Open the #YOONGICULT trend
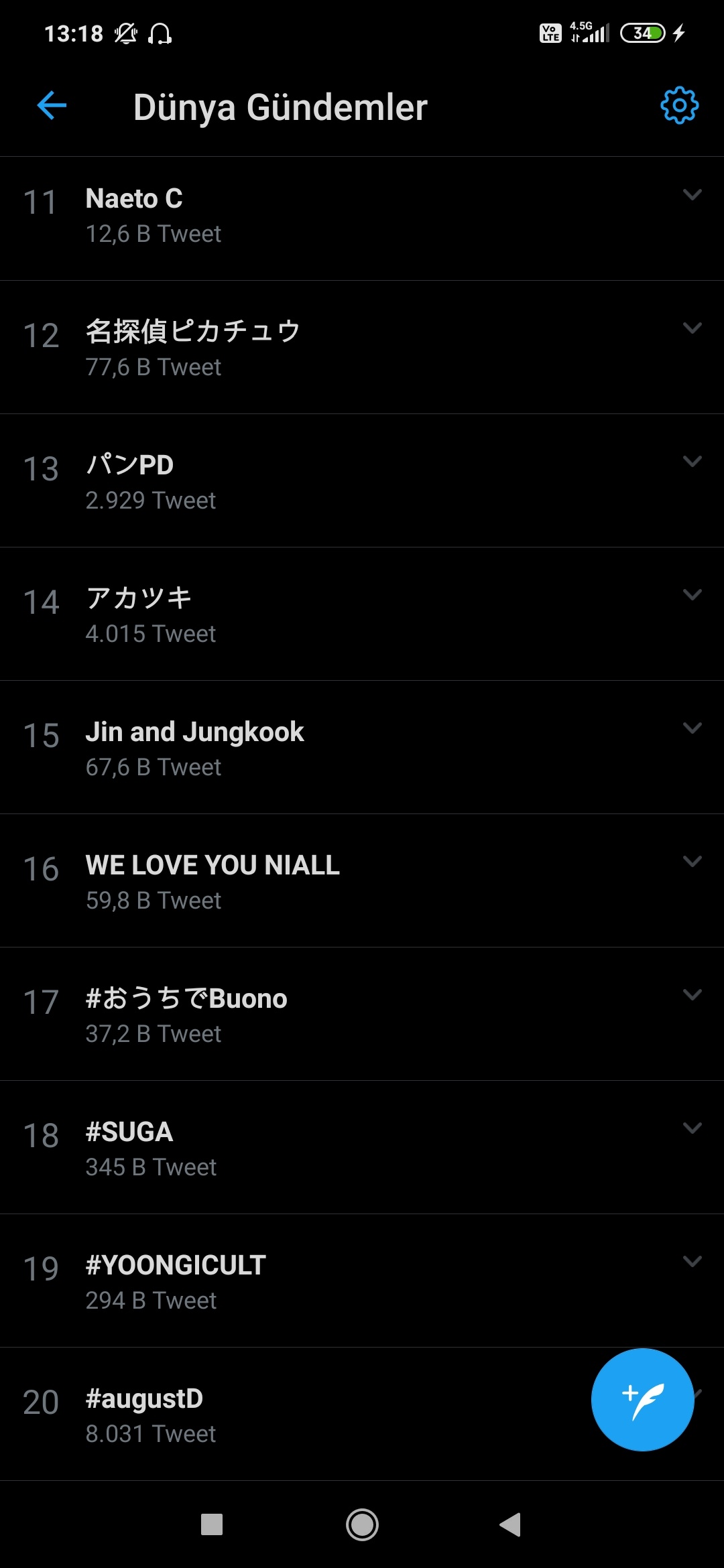The height and width of the screenshot is (1568, 724). point(176,1266)
